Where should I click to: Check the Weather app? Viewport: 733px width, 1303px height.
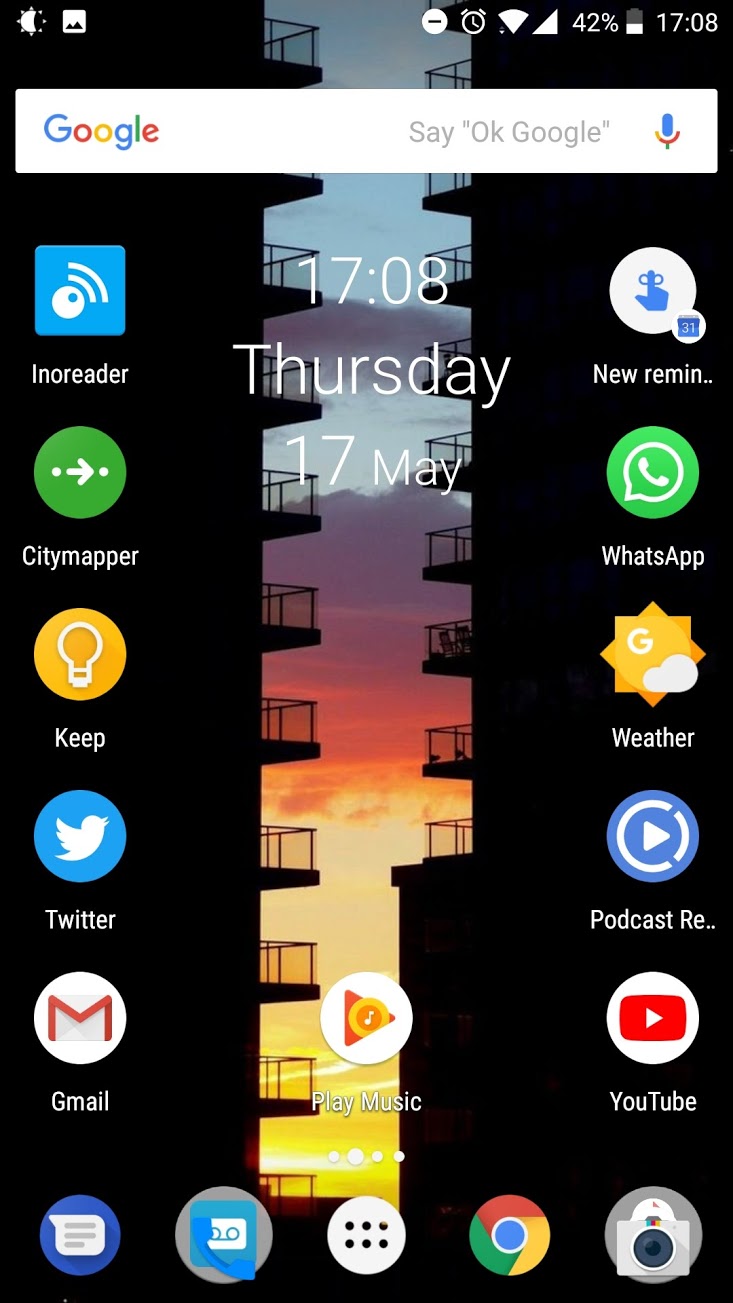coord(653,654)
